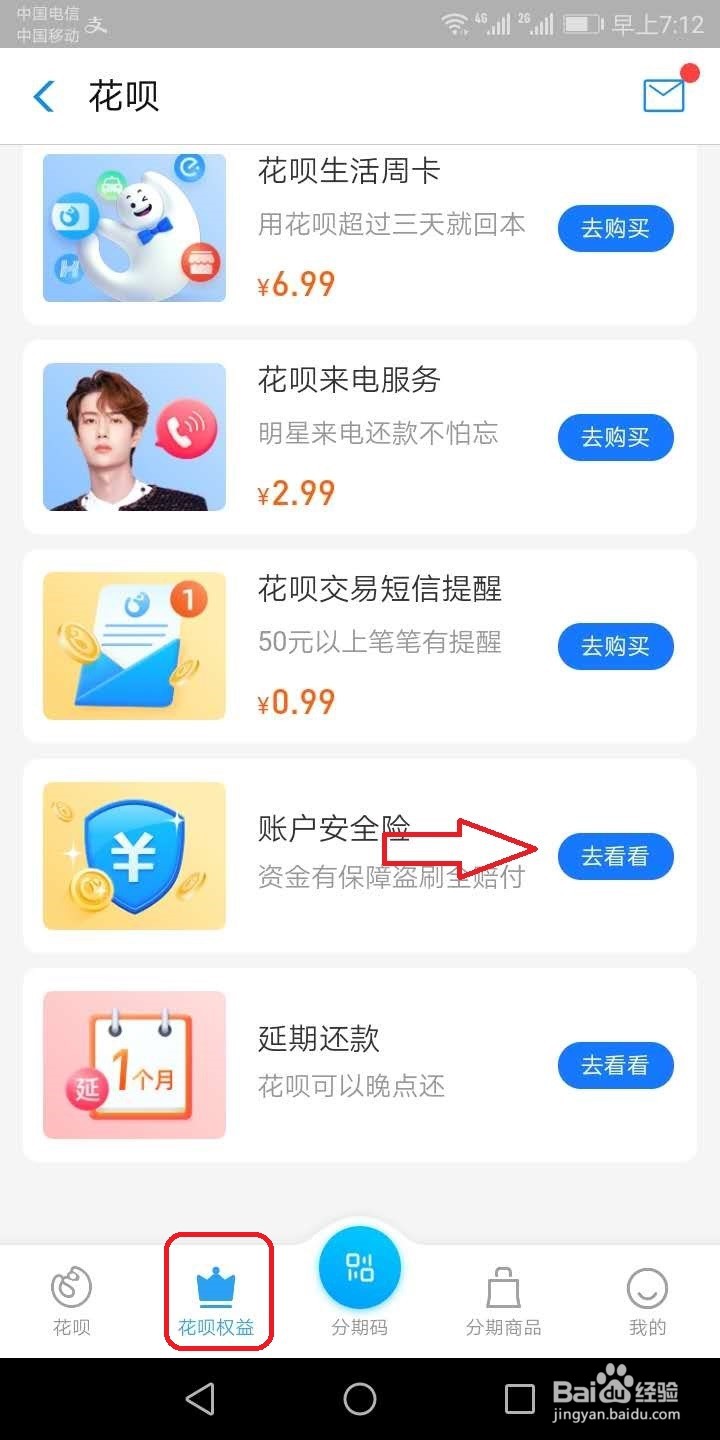Tap the 分期码 QR code icon
The width and height of the screenshot is (720, 1440).
tap(360, 1266)
